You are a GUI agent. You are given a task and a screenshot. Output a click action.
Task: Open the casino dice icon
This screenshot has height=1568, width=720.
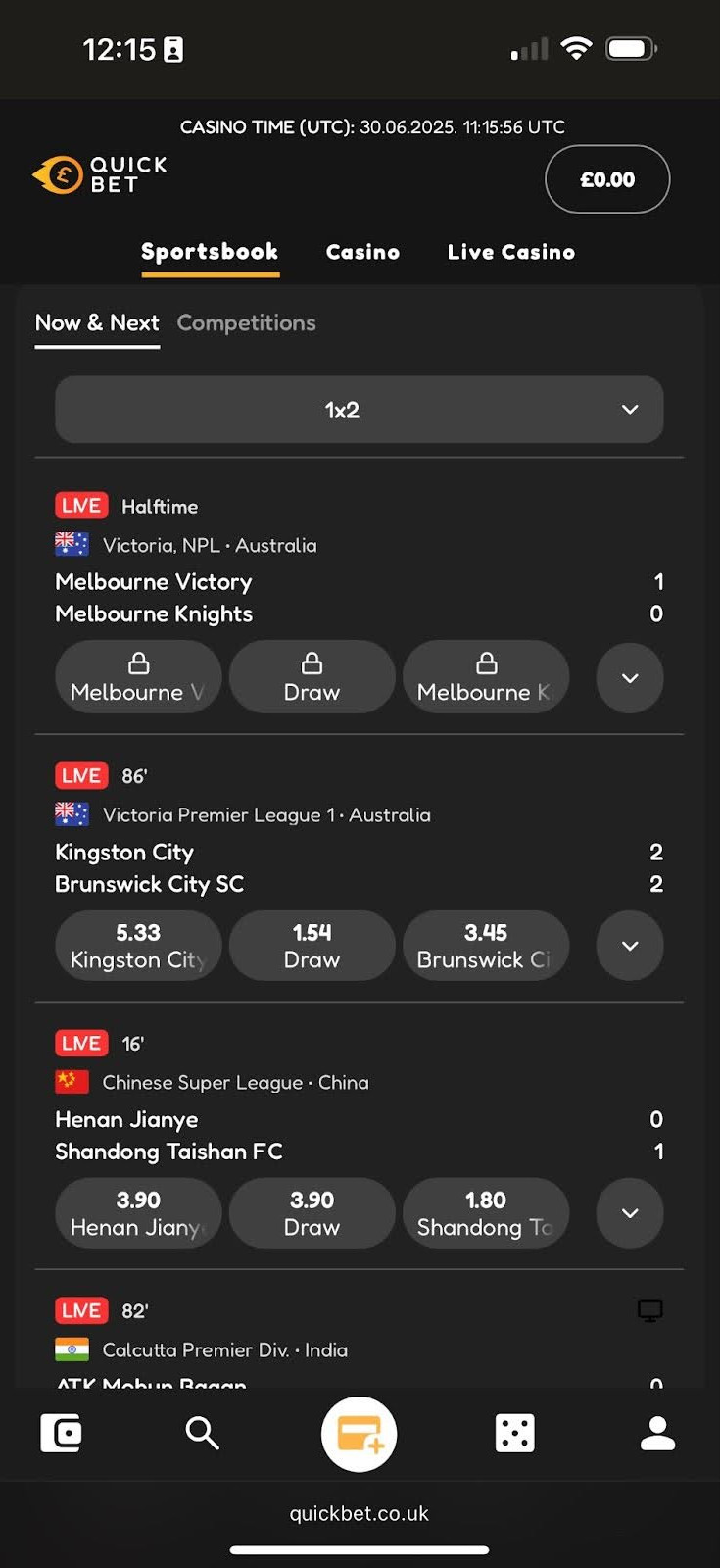pos(514,1433)
